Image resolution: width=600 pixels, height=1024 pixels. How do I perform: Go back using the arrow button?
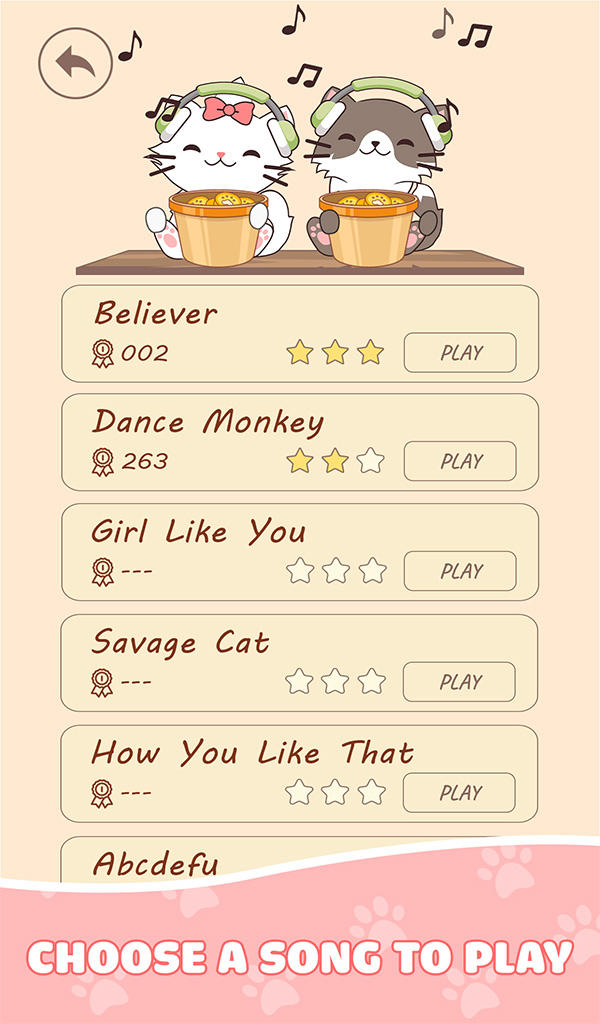point(74,62)
